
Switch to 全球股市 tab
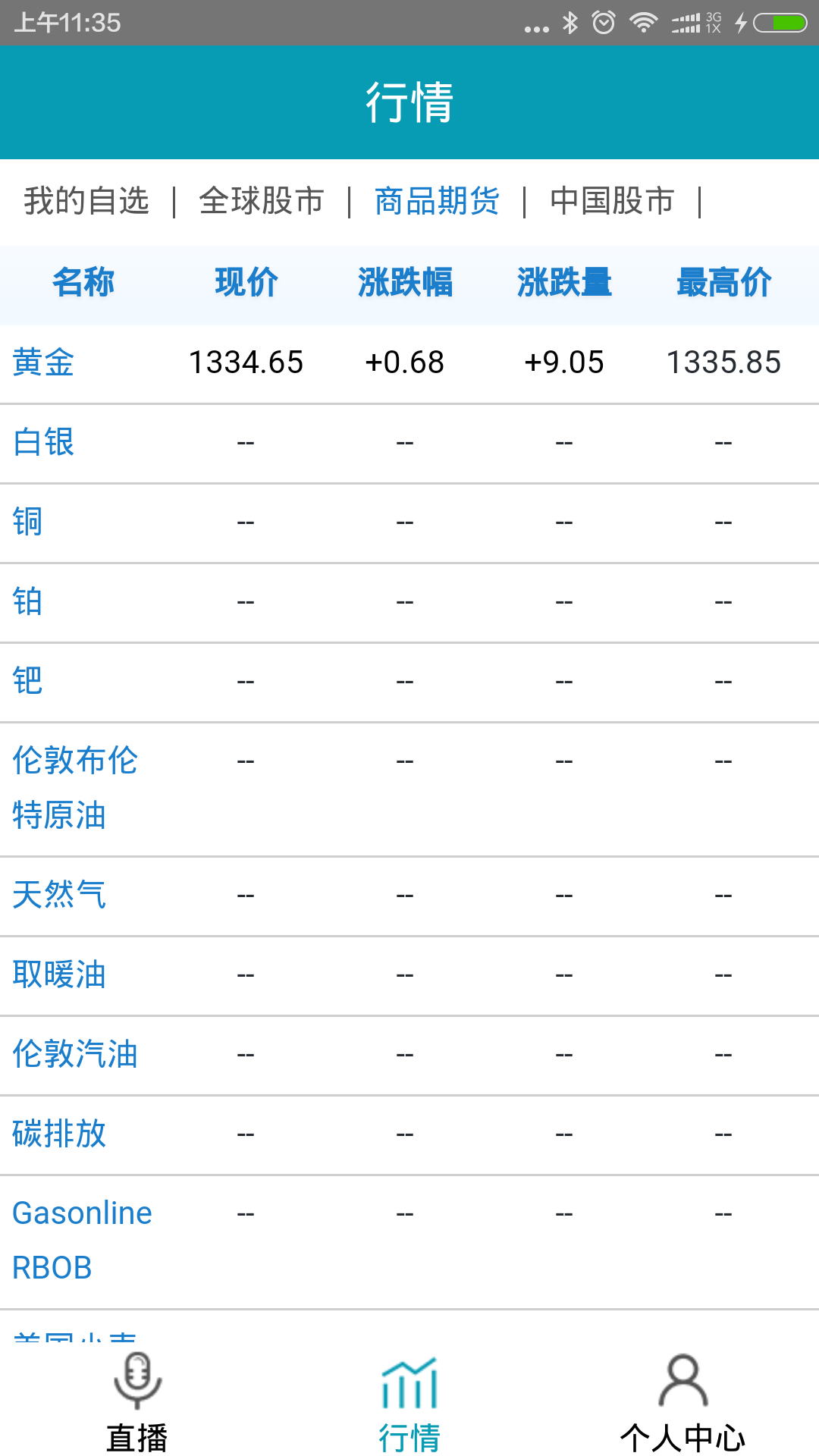pyautogui.click(x=262, y=202)
